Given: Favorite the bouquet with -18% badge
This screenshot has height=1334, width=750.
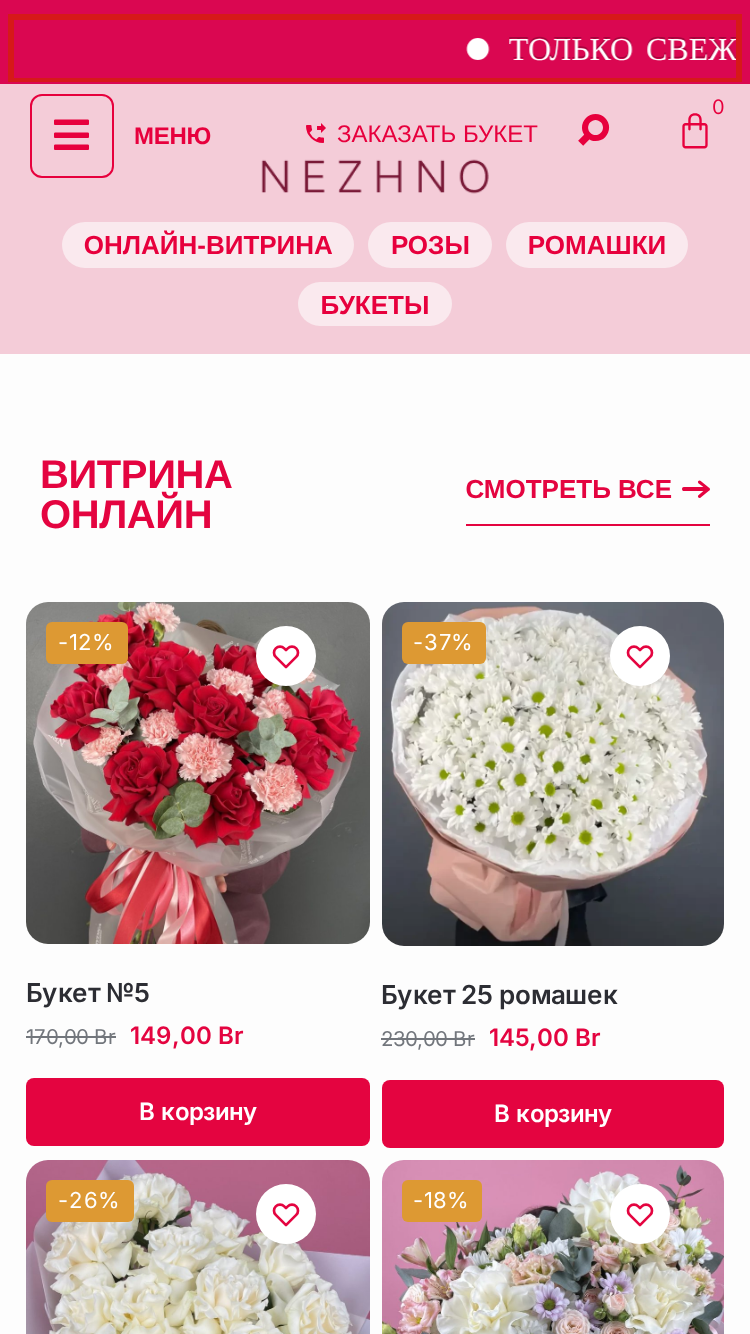Looking at the screenshot, I should click(640, 1214).
